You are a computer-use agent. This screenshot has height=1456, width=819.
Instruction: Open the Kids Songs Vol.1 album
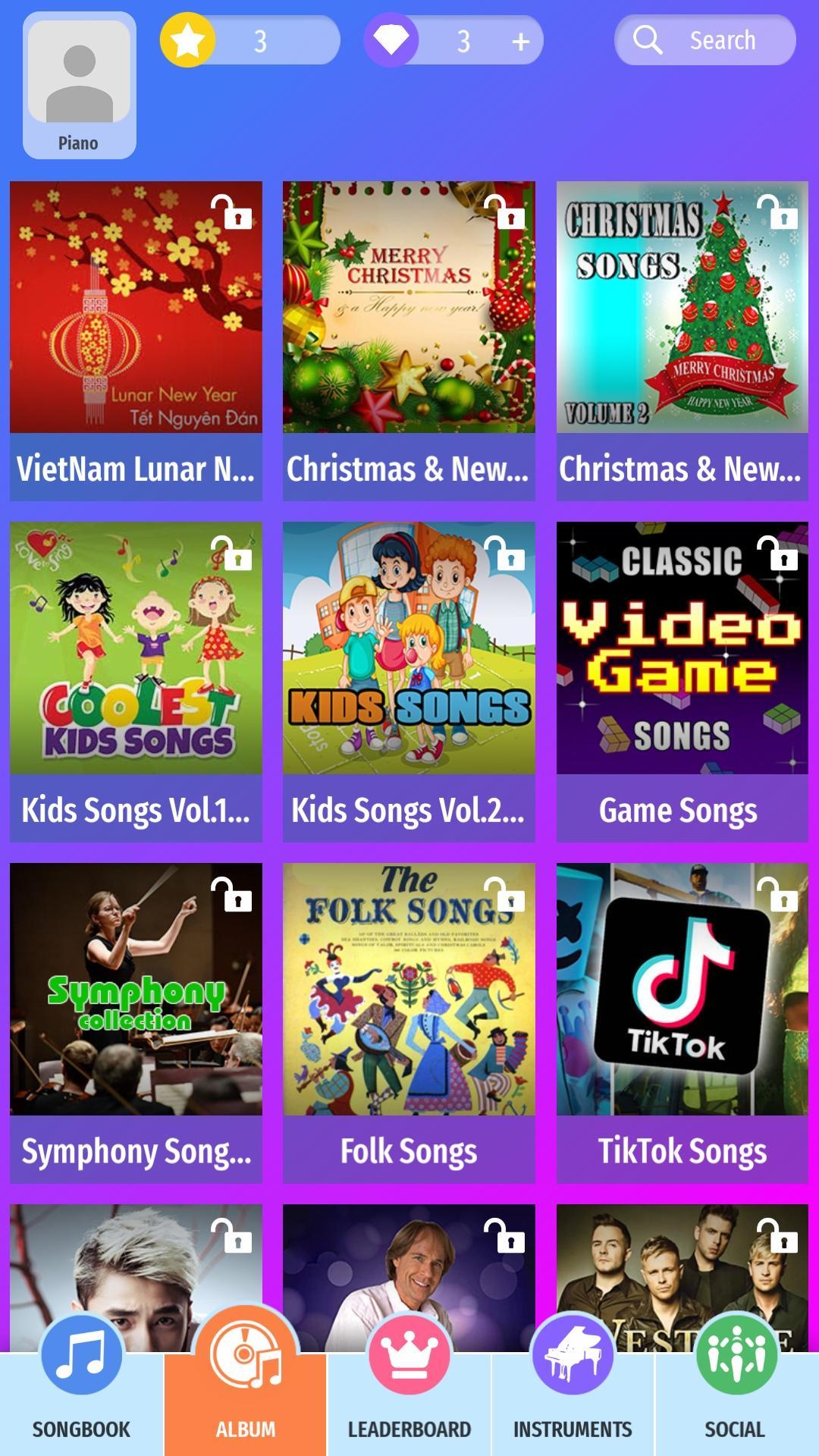tap(136, 681)
